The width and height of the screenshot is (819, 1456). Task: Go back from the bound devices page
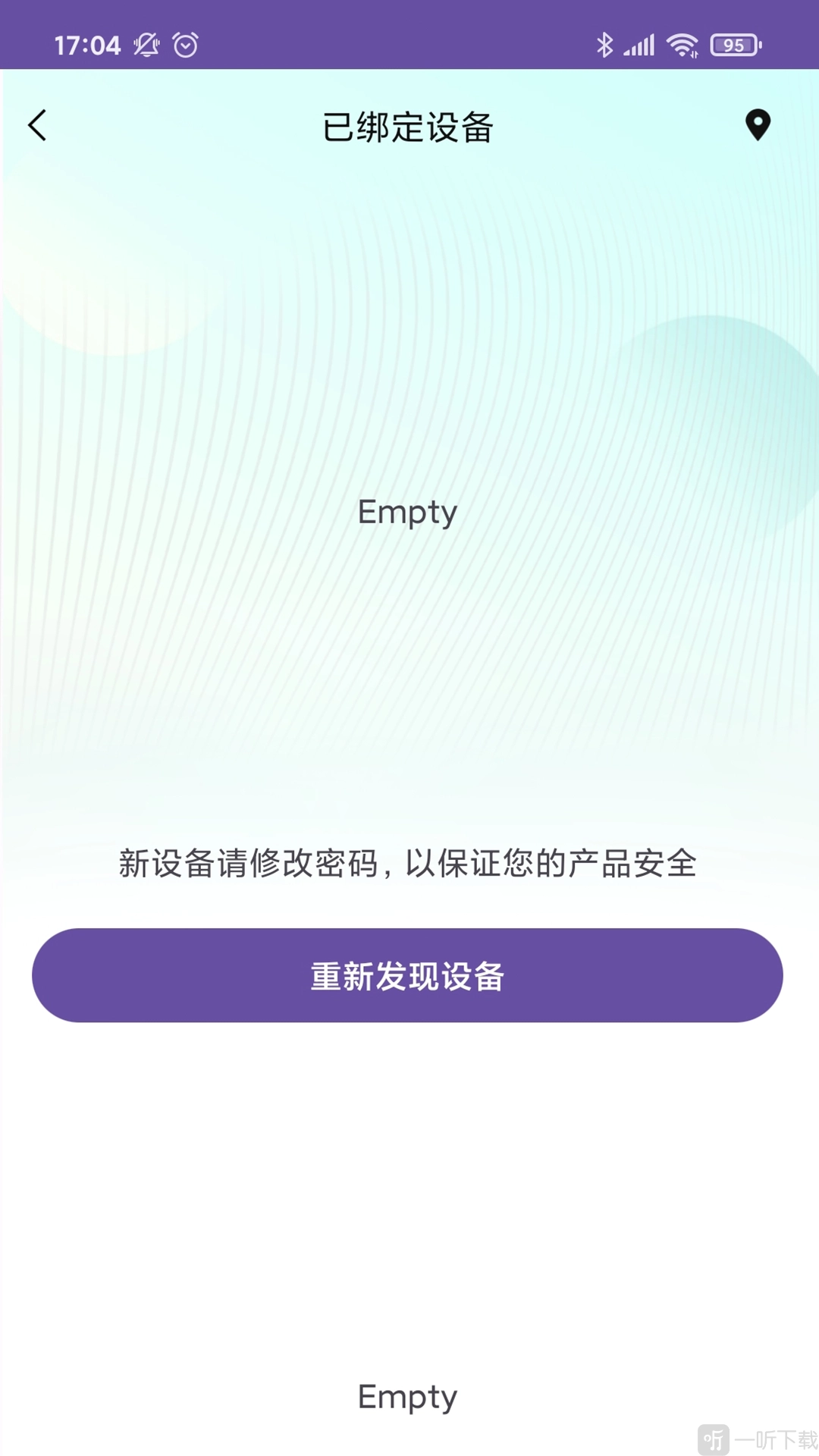pyautogui.click(x=37, y=126)
